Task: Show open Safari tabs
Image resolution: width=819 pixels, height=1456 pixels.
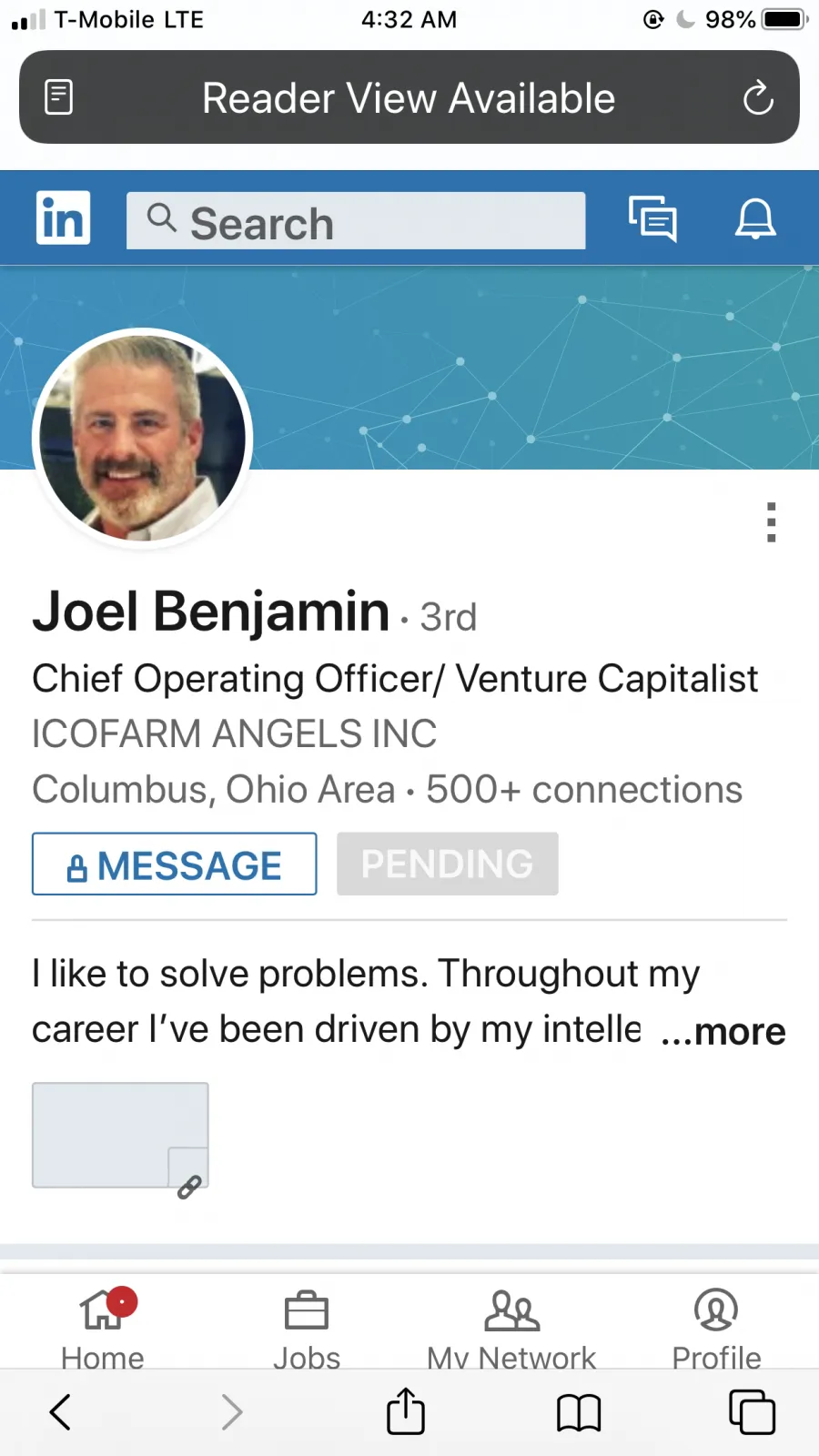Action: [x=752, y=1412]
